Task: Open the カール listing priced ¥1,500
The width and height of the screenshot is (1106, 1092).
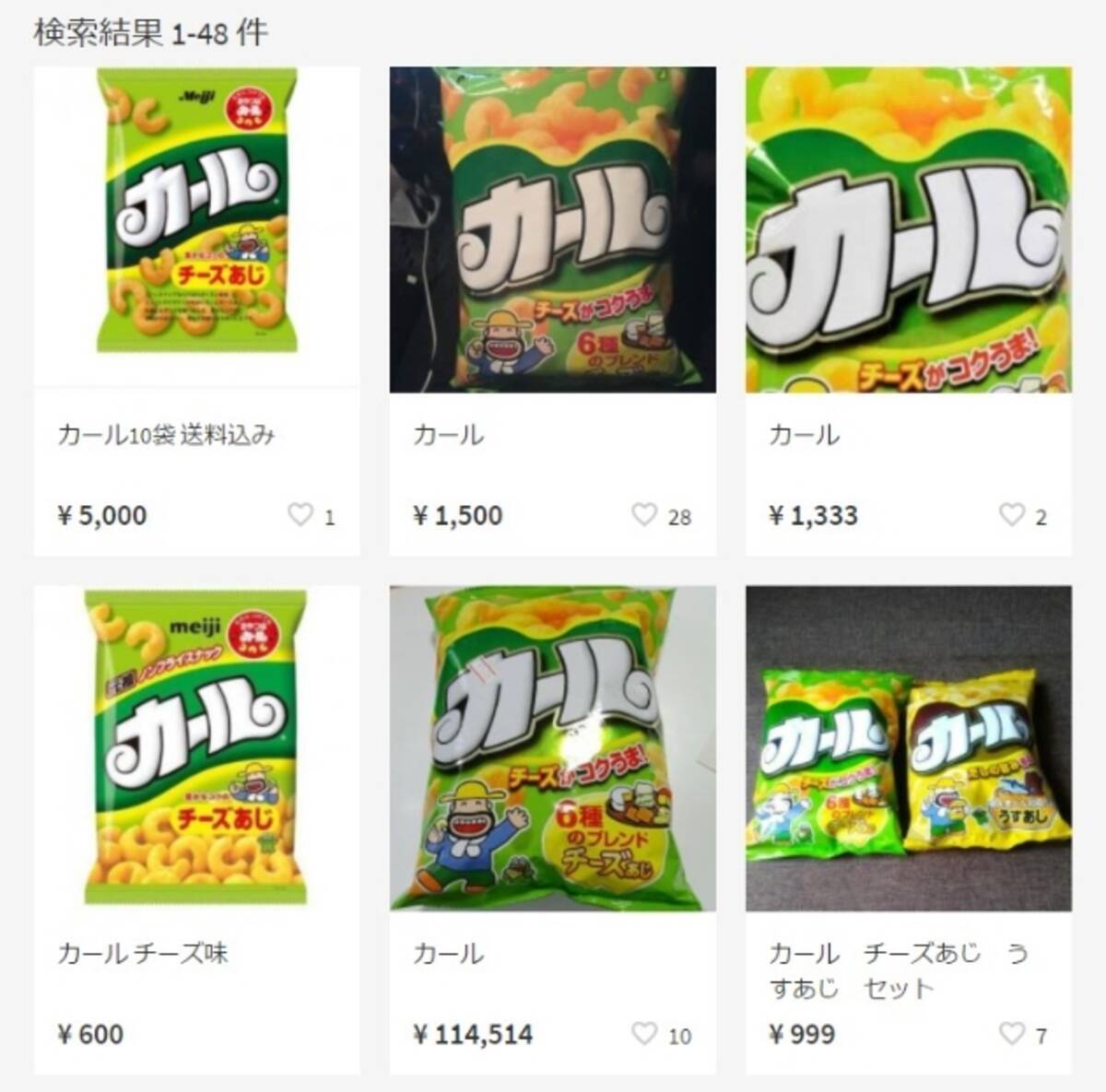Action: (x=552, y=230)
